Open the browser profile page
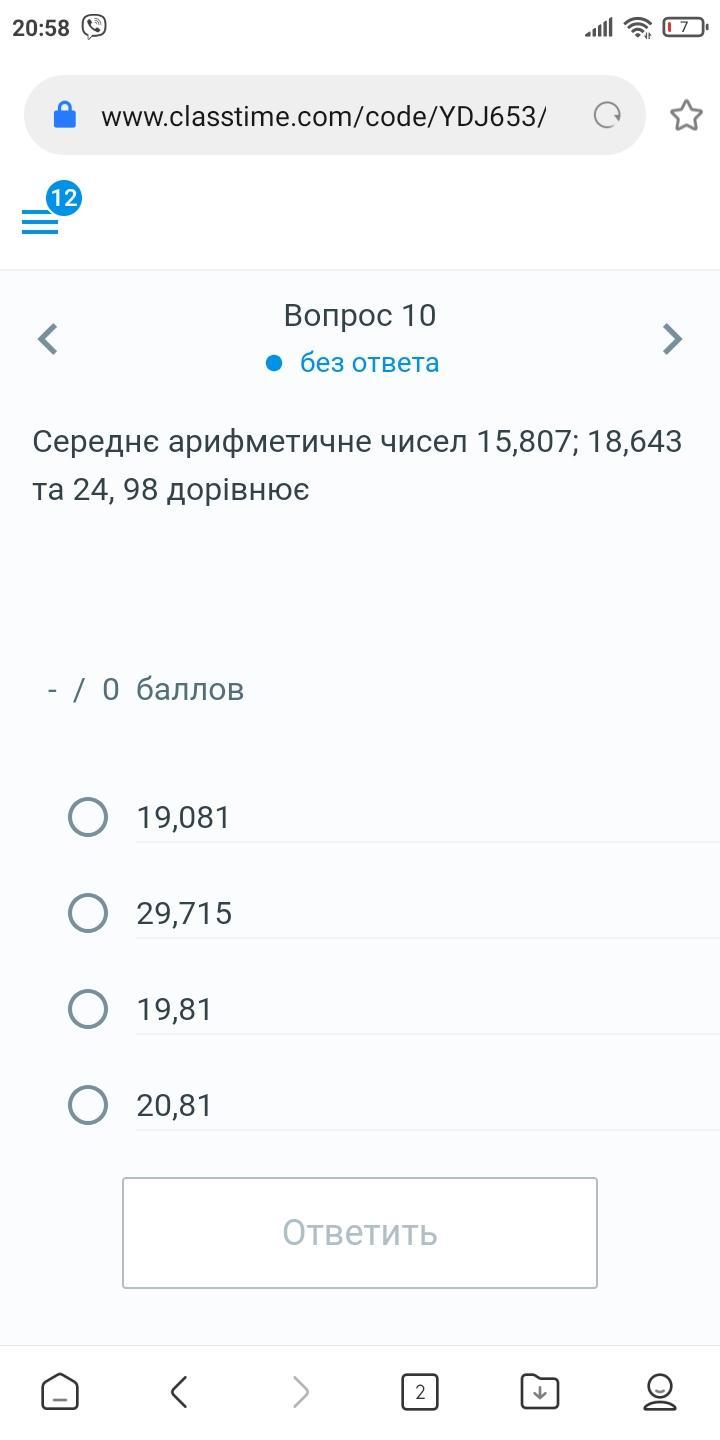720x1440 pixels. coord(660,1392)
